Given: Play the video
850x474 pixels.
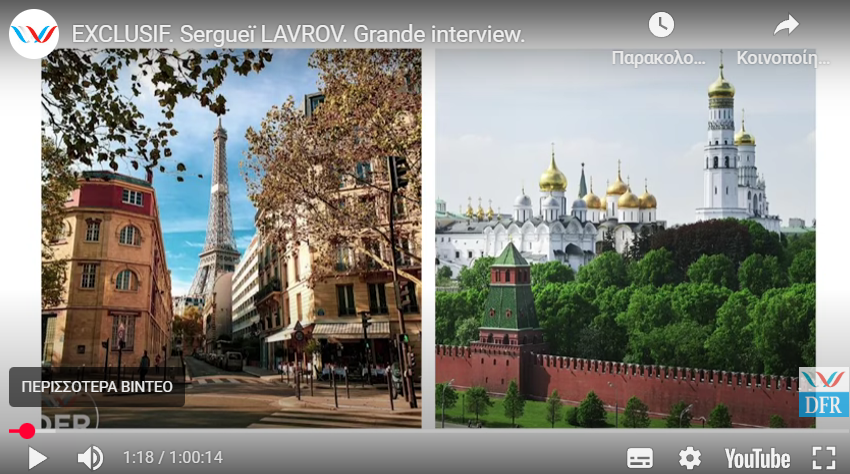Looking at the screenshot, I should click(37, 458).
